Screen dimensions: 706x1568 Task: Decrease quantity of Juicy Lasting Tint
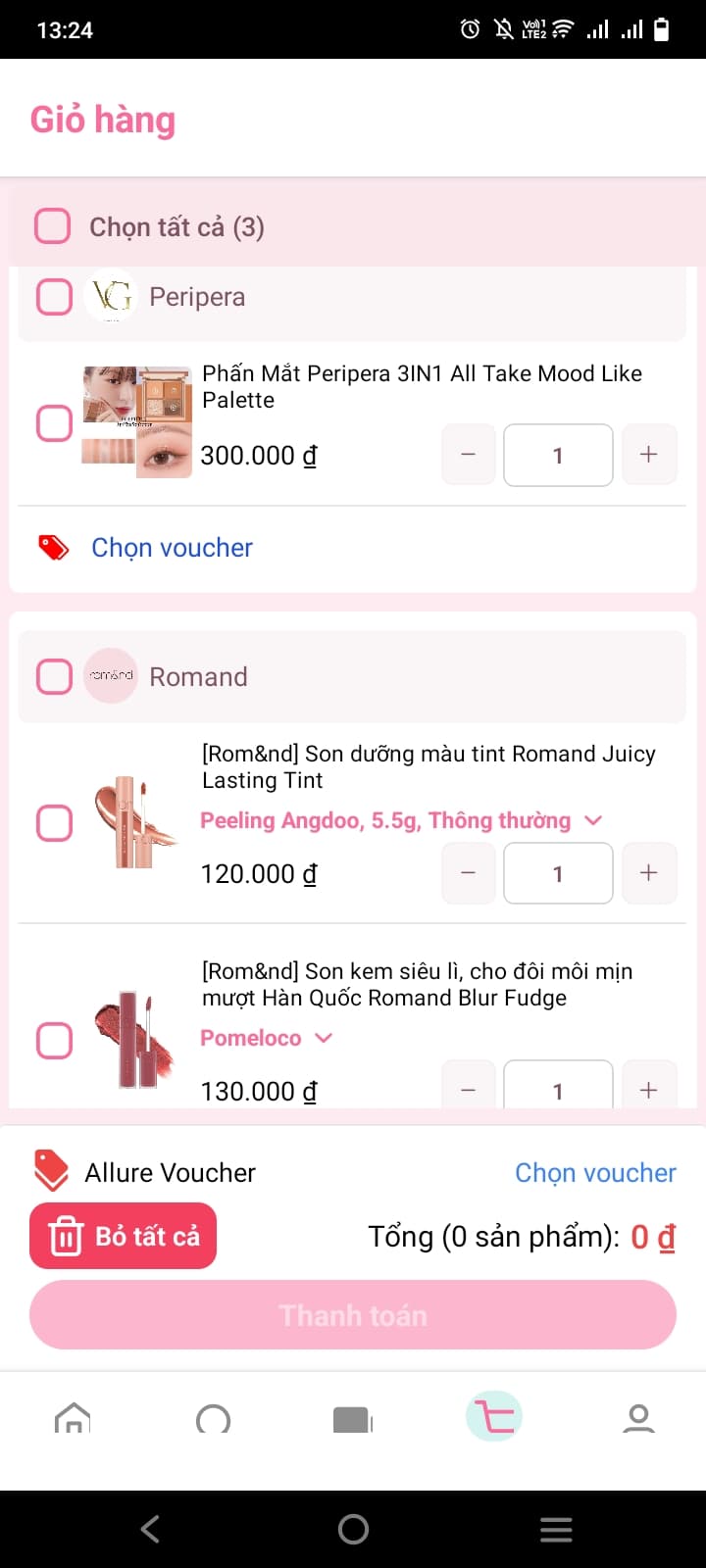[x=468, y=872]
